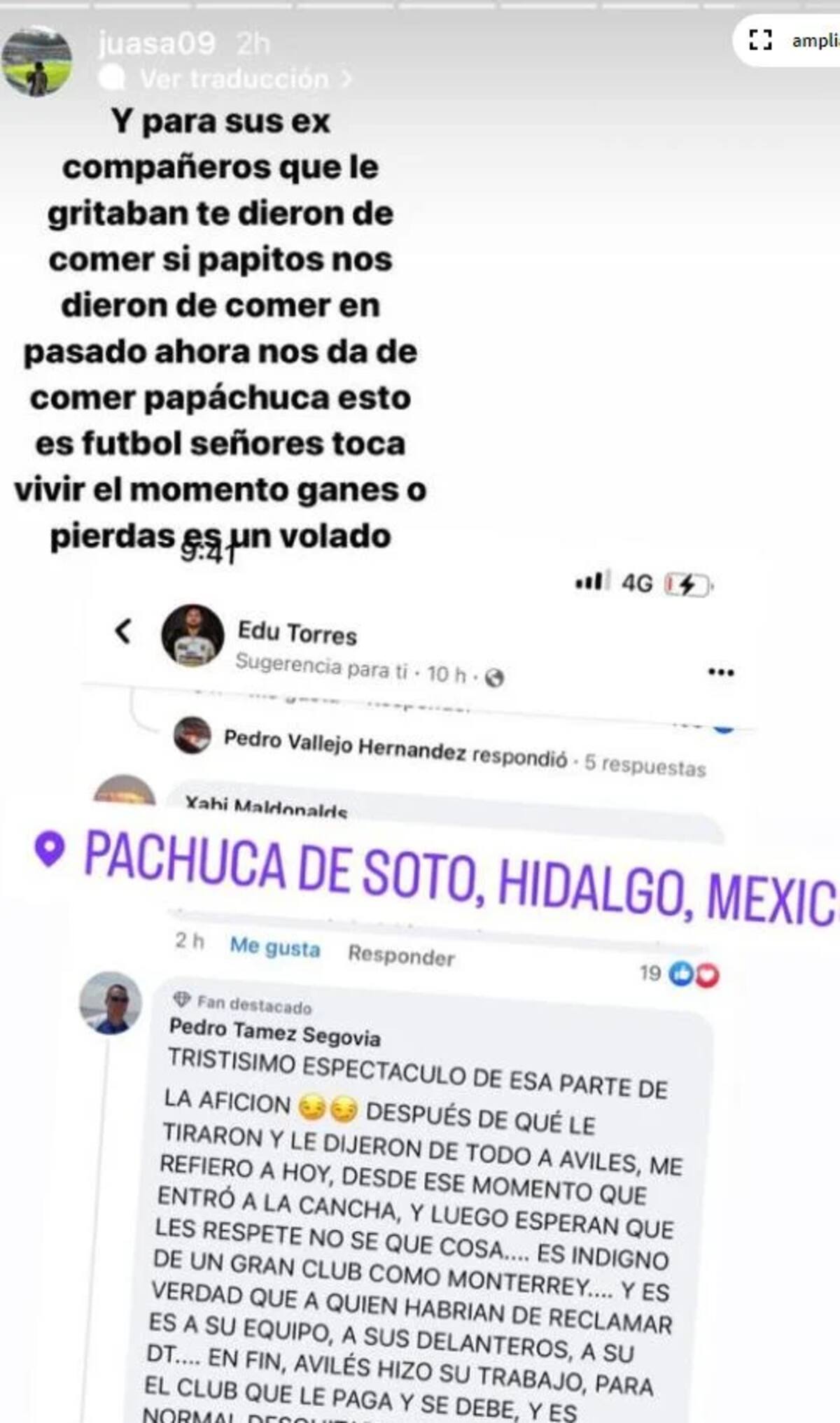Tap the ampliar expand button
The height and width of the screenshot is (1423, 840).
791,41
